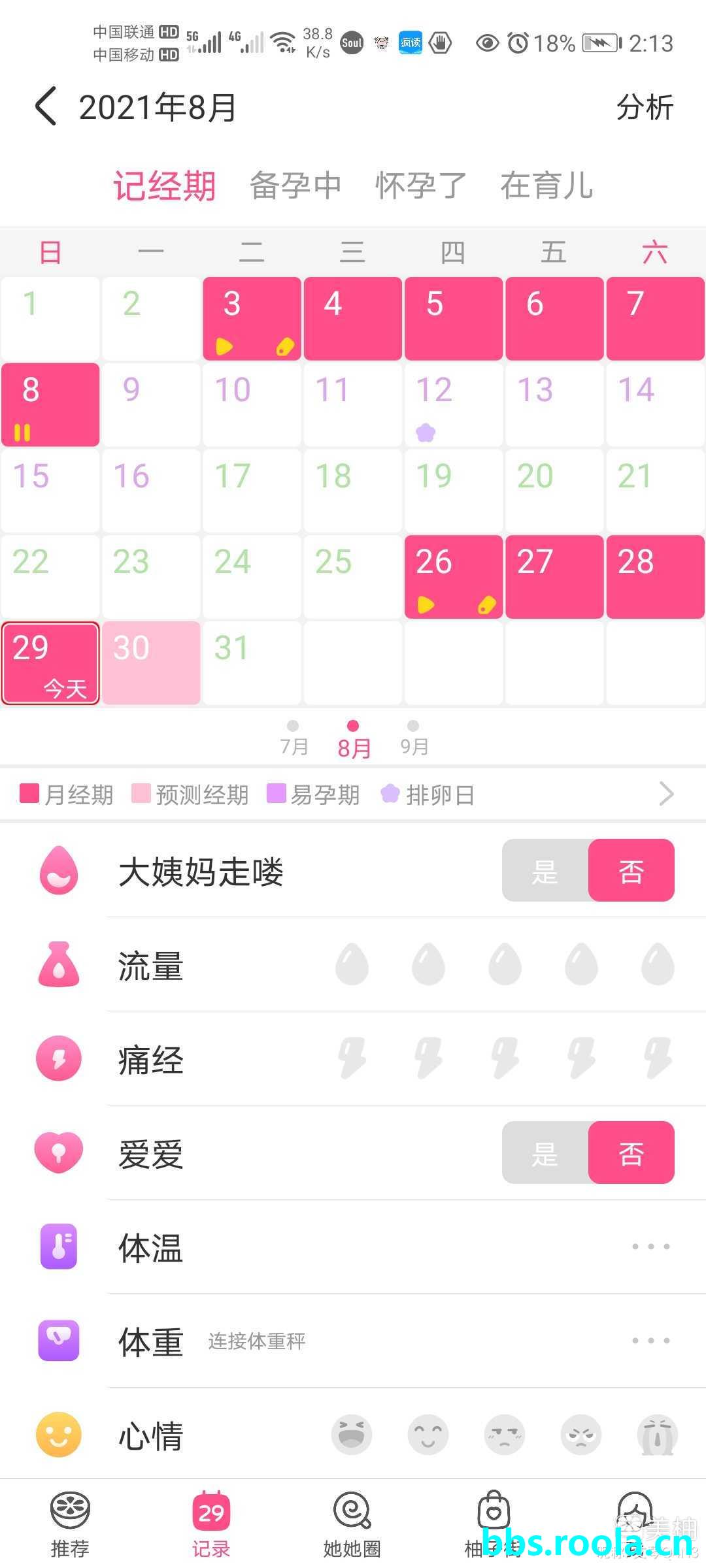Go back with the top-left arrow
This screenshot has width=706, height=1568.
(x=46, y=106)
